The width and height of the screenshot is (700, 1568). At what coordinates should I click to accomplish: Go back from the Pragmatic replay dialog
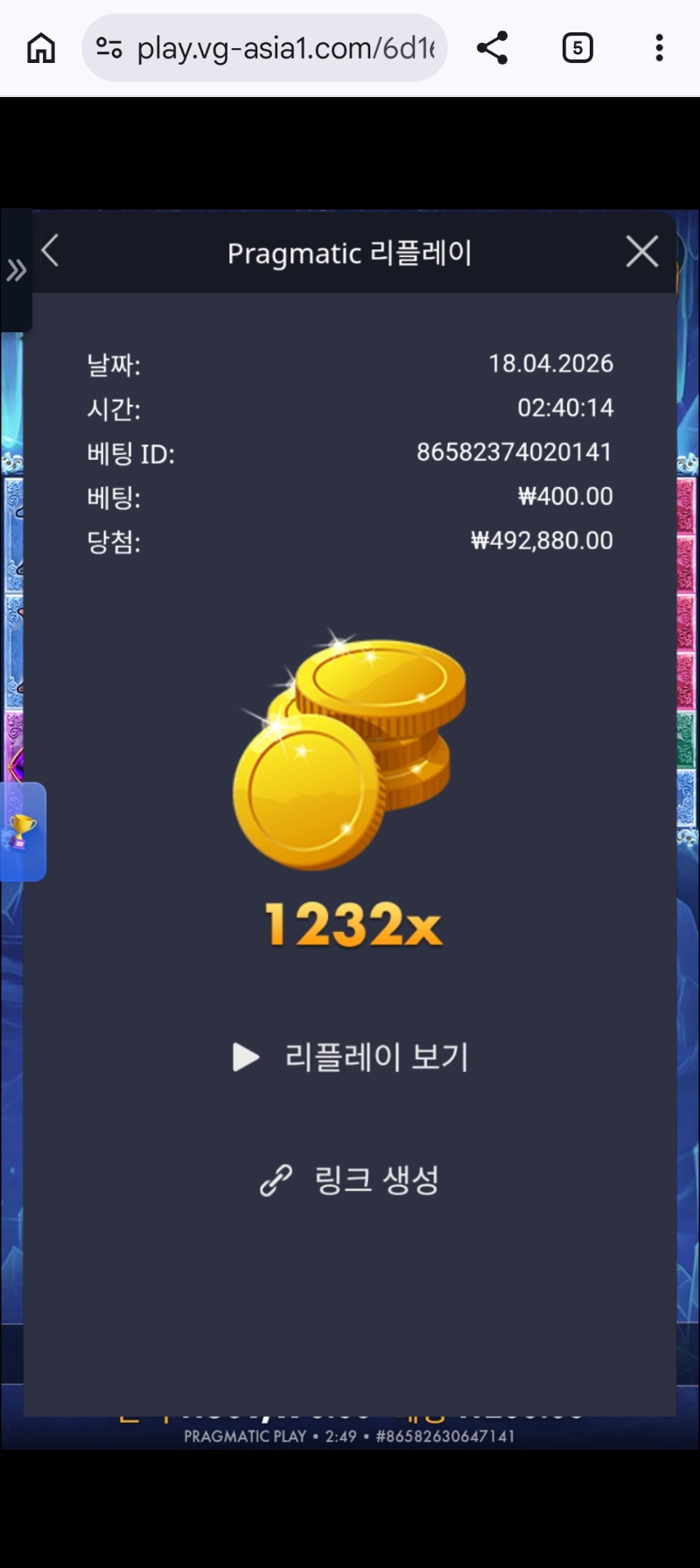click(x=51, y=251)
